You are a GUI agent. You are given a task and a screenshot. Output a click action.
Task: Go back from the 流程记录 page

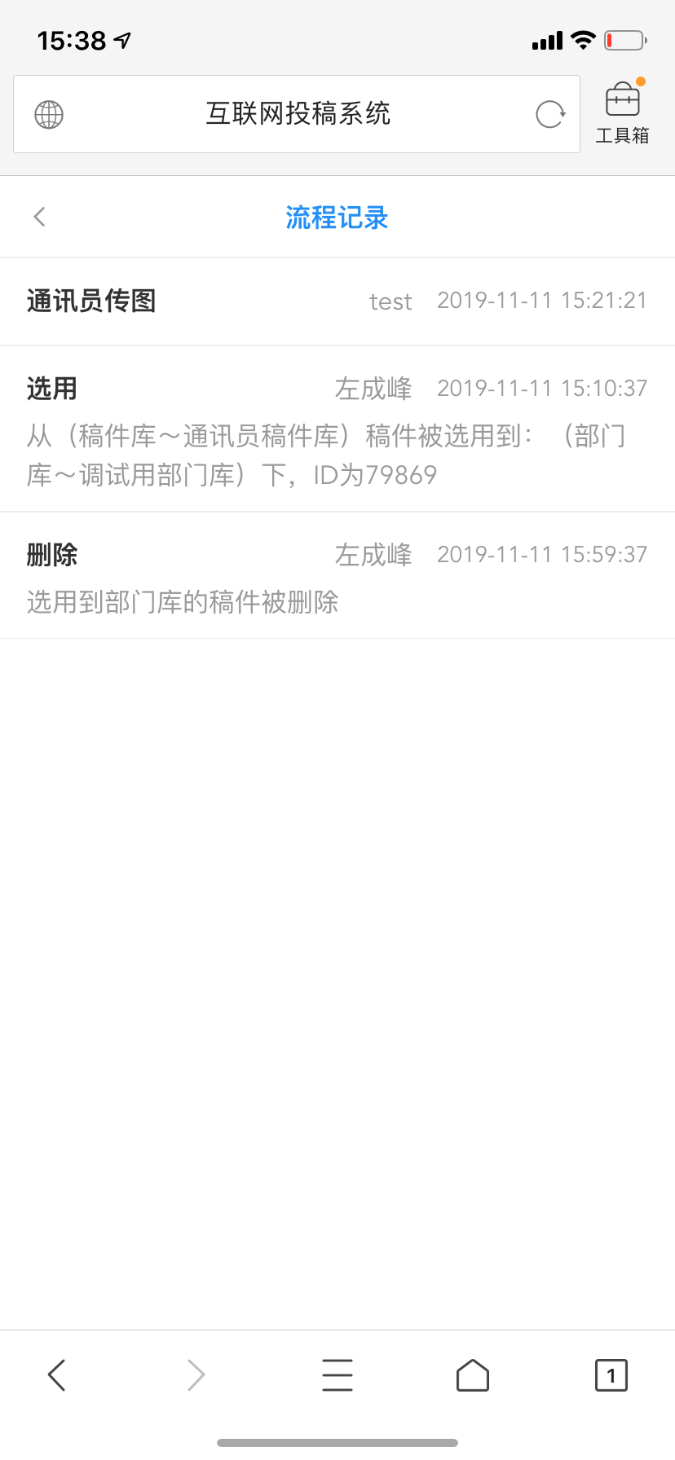(x=40, y=217)
